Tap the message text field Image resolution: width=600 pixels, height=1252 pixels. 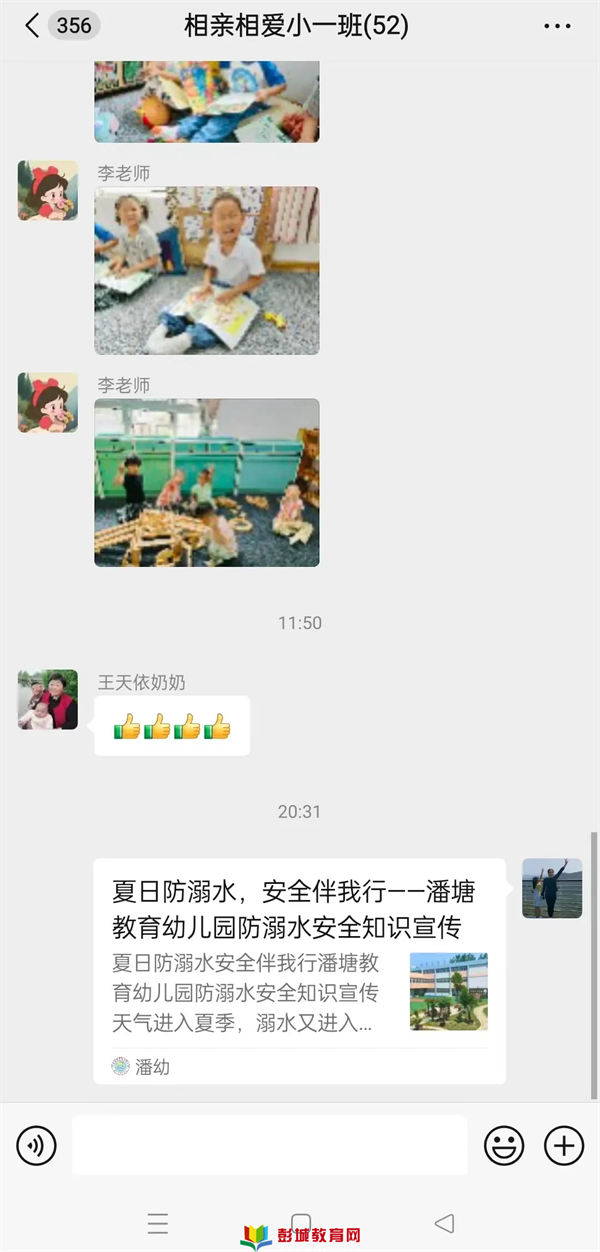coord(270,1145)
